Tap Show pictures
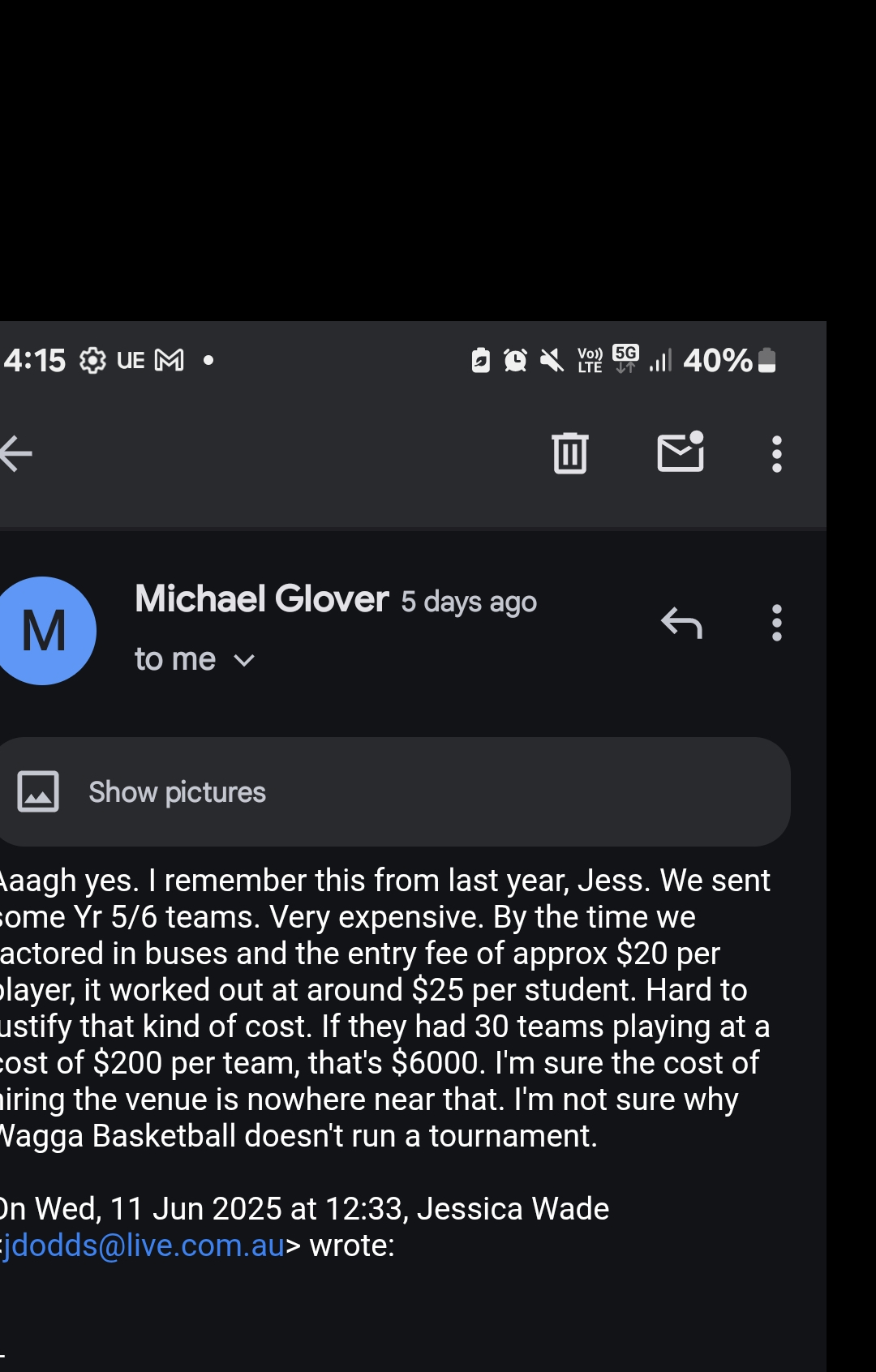Screen dimensions: 876x1372 click(177, 792)
